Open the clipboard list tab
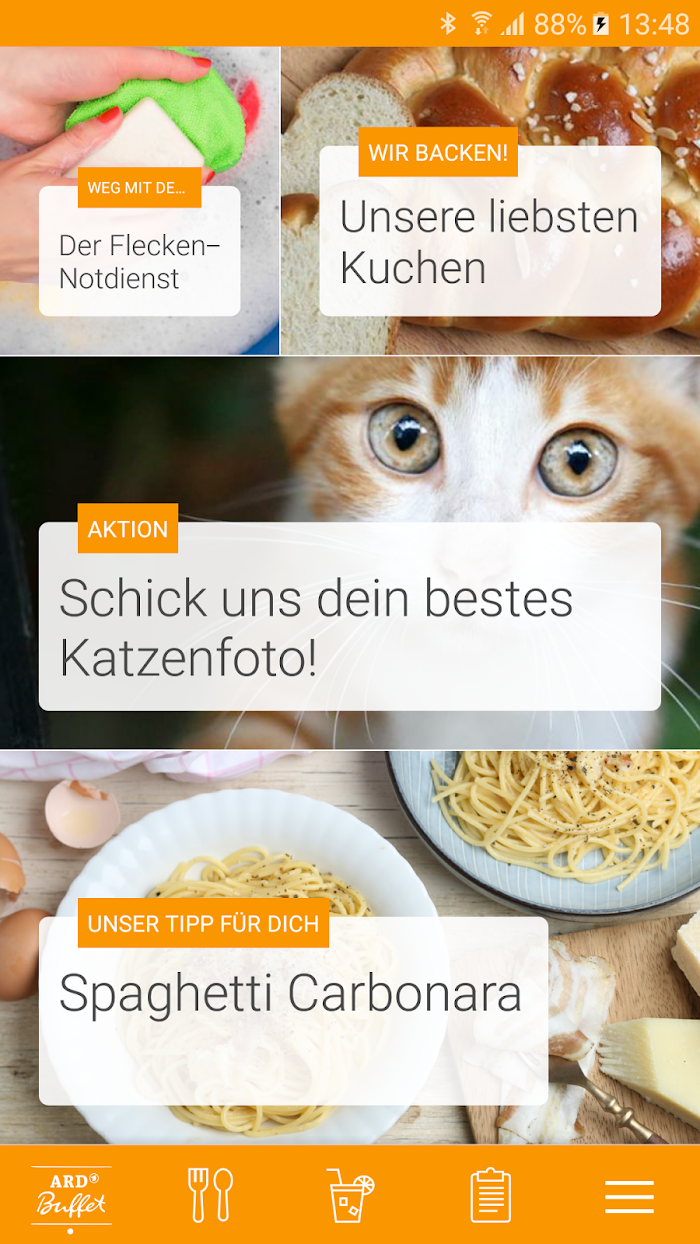This screenshot has height=1244, width=700. [x=490, y=1194]
